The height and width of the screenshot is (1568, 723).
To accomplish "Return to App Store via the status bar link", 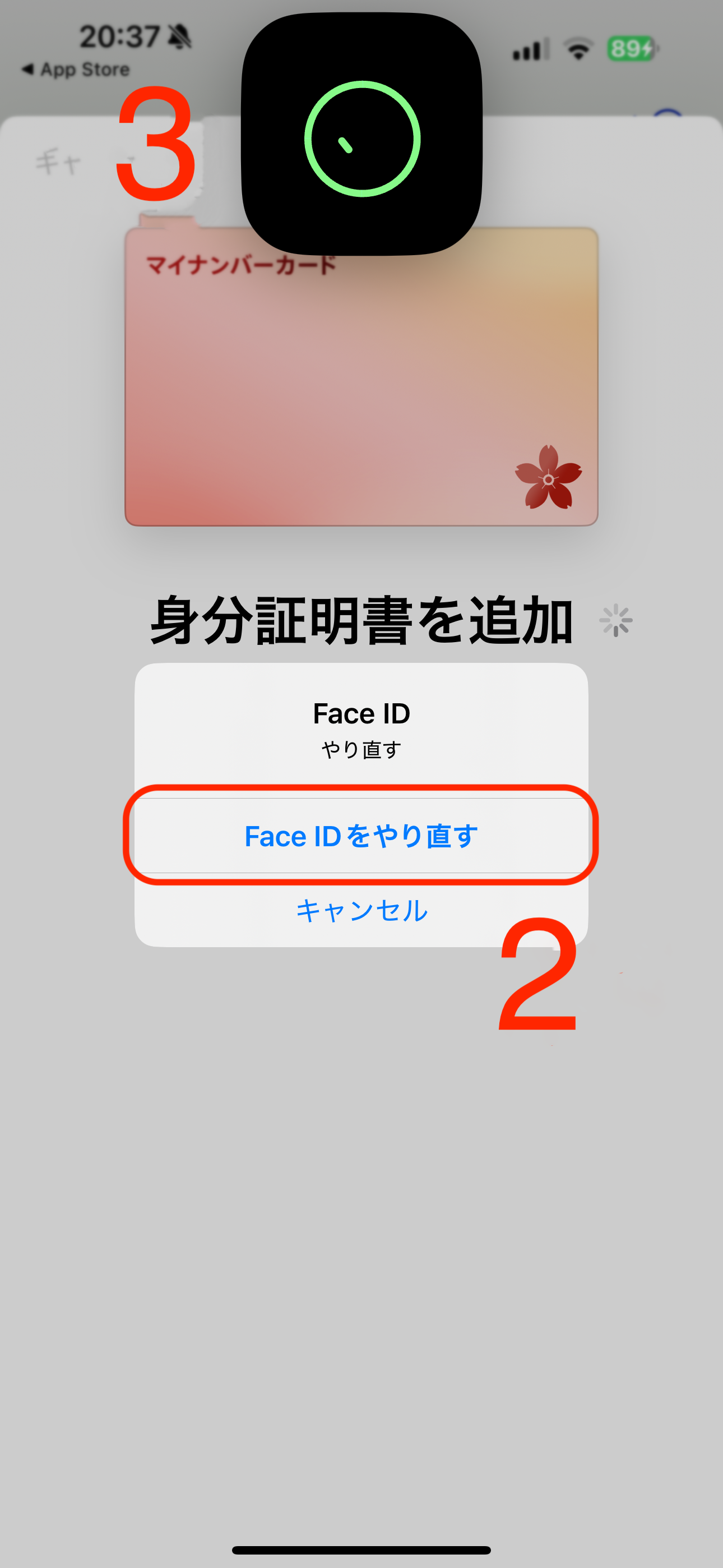I will pos(77,70).
